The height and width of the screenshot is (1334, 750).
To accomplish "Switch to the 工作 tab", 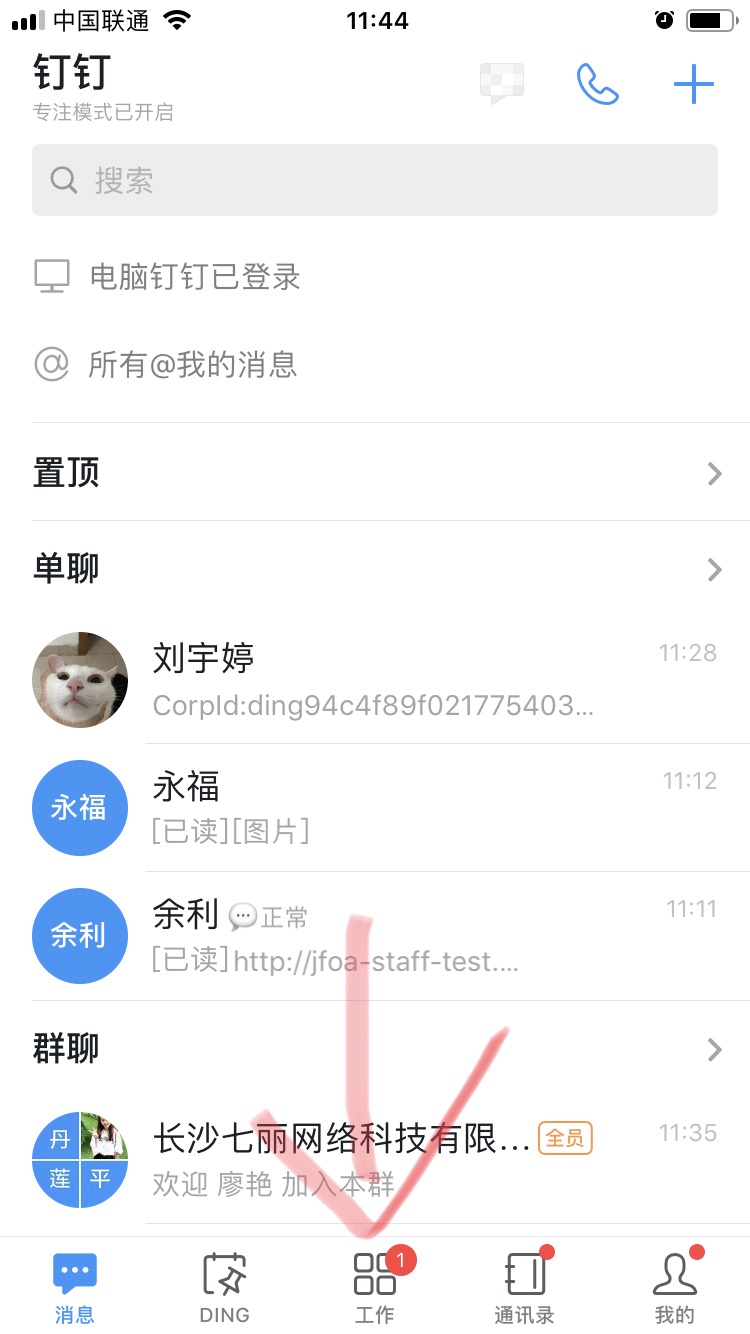I will click(375, 1288).
